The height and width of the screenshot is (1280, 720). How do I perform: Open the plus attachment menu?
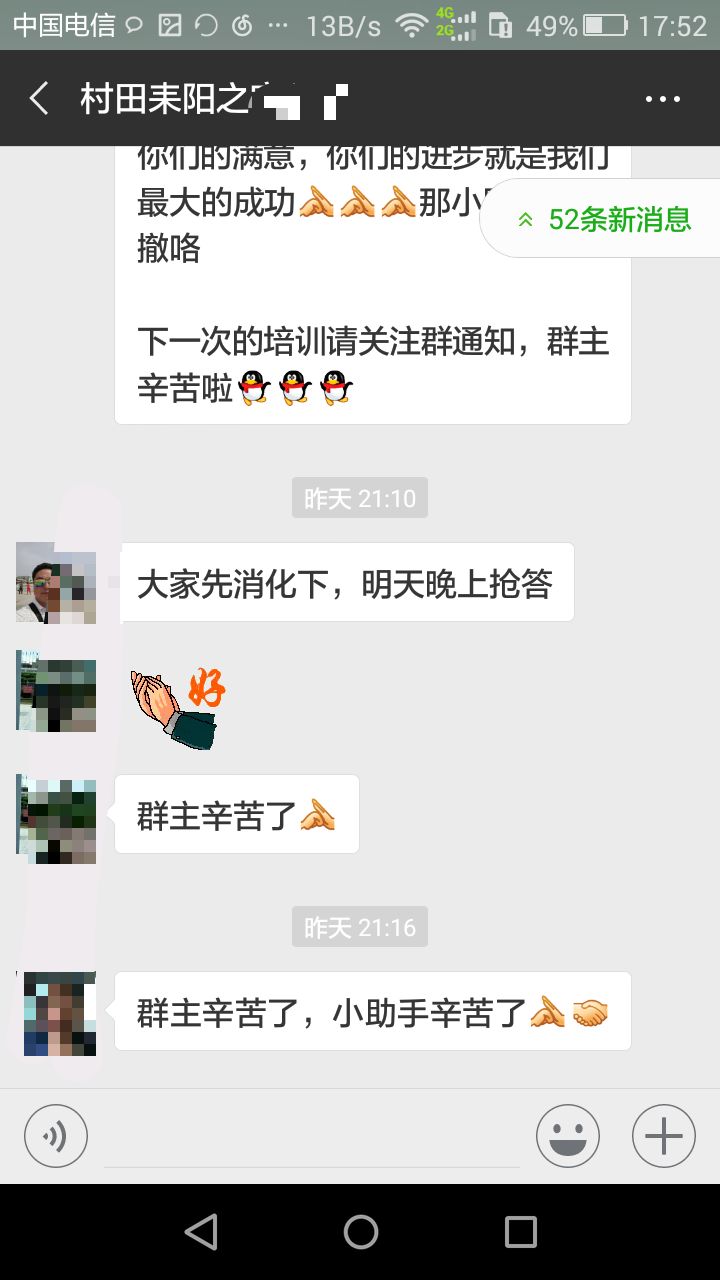pos(664,1136)
